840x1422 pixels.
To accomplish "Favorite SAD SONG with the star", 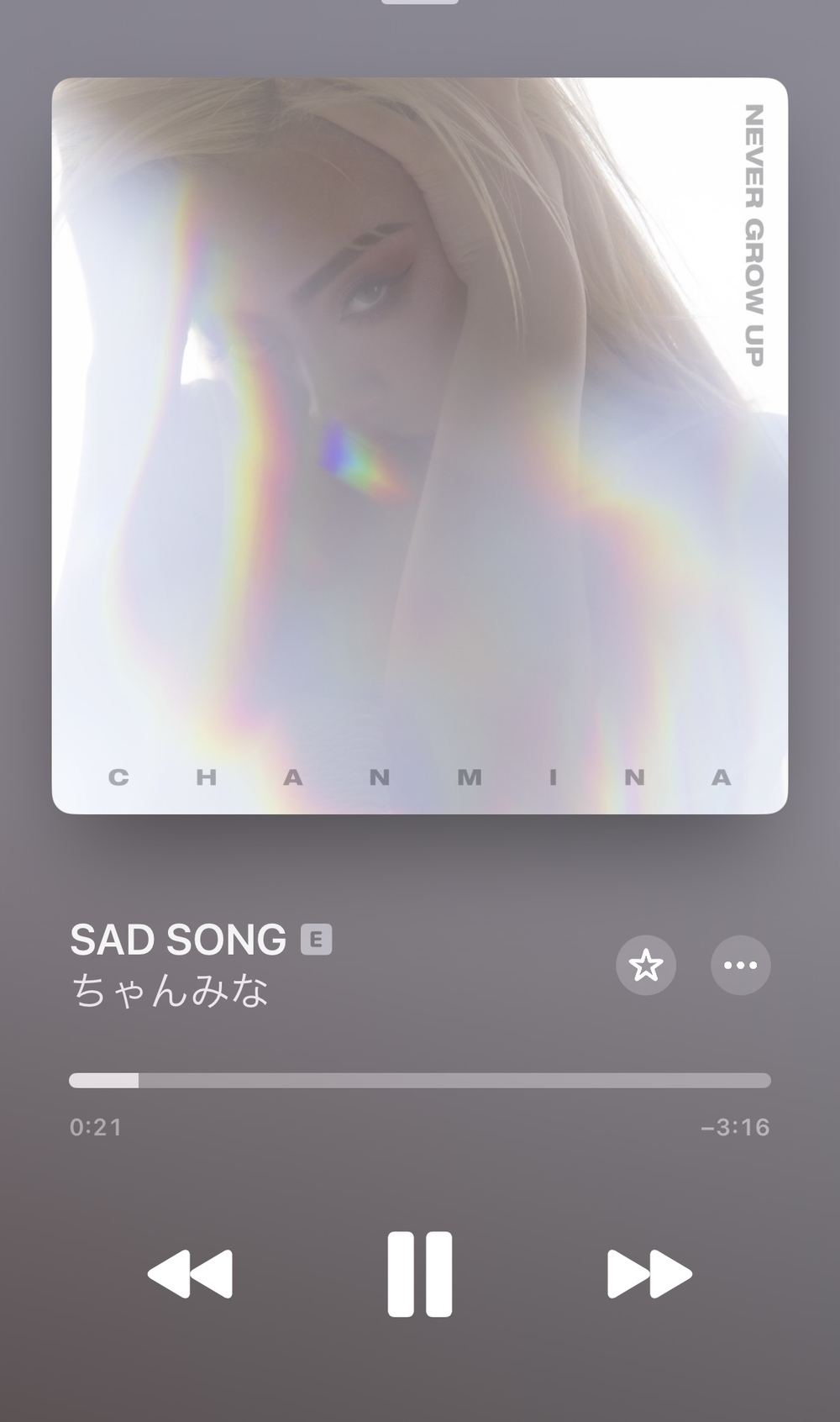I will point(646,965).
